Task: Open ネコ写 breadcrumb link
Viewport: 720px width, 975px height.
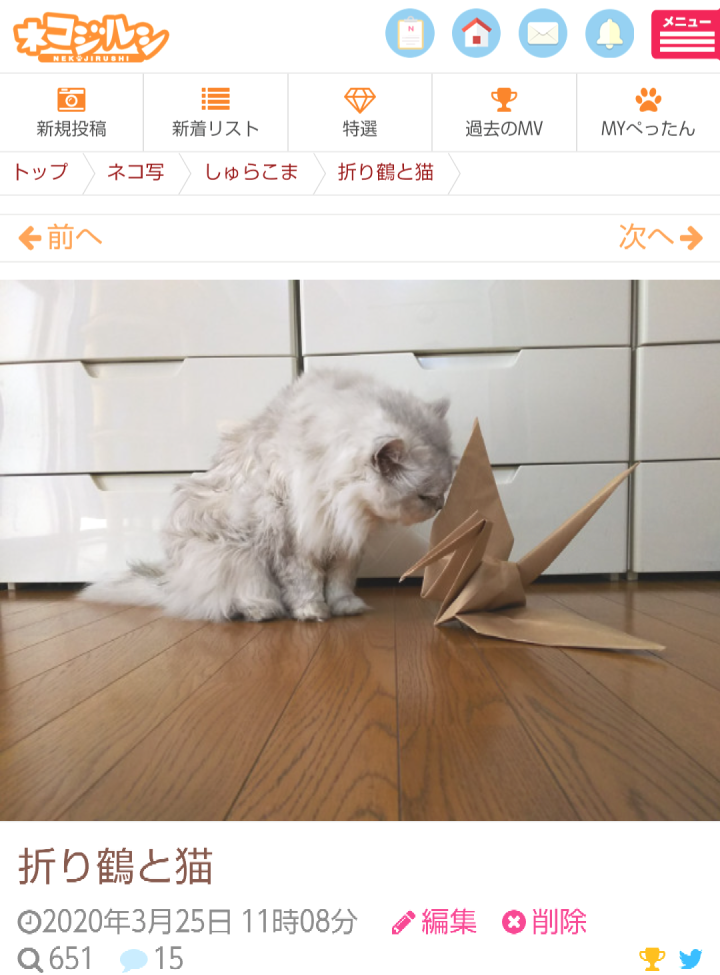Action: pyautogui.click(x=135, y=172)
